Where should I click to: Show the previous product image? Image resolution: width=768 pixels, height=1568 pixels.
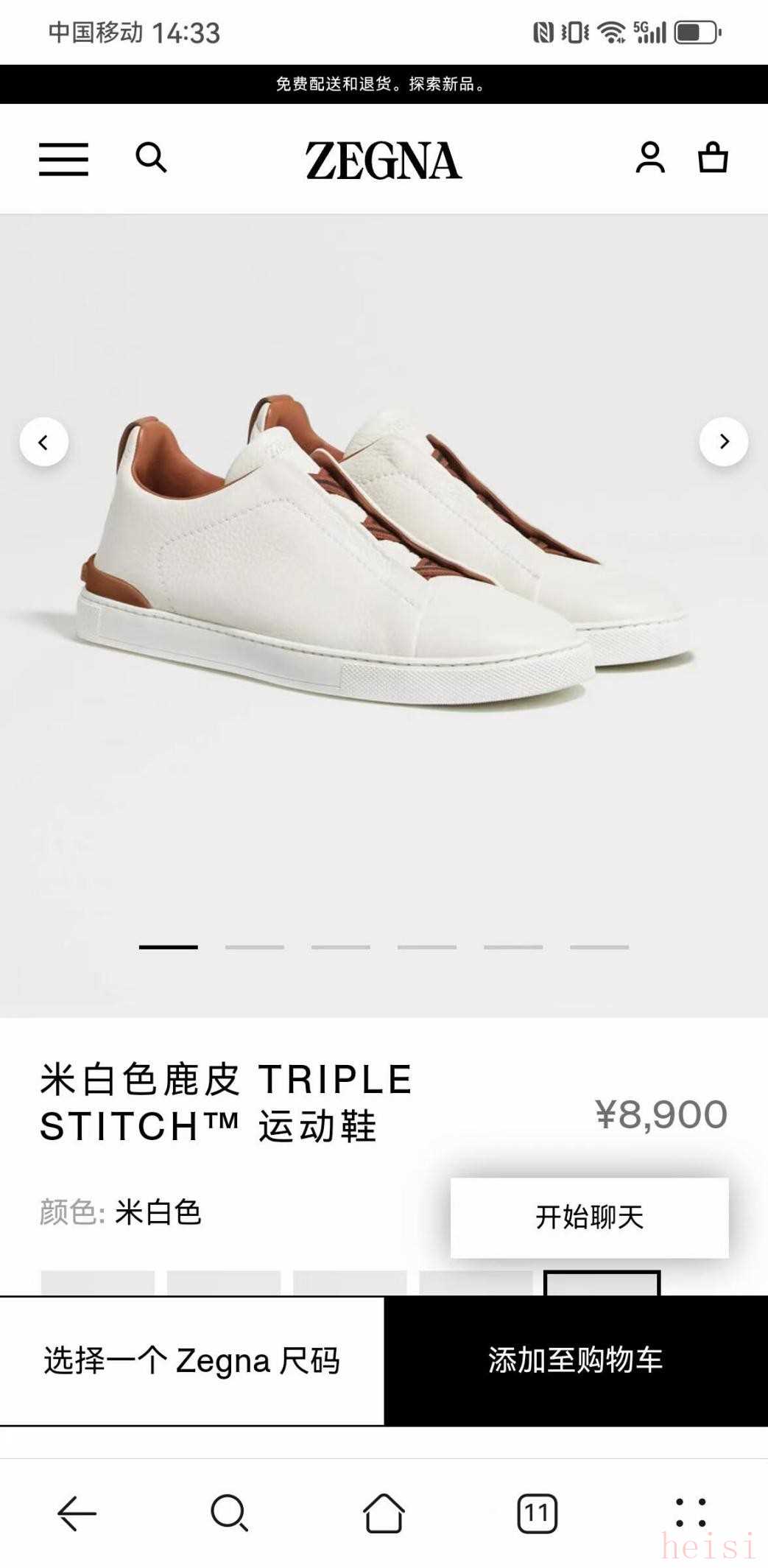(x=44, y=442)
